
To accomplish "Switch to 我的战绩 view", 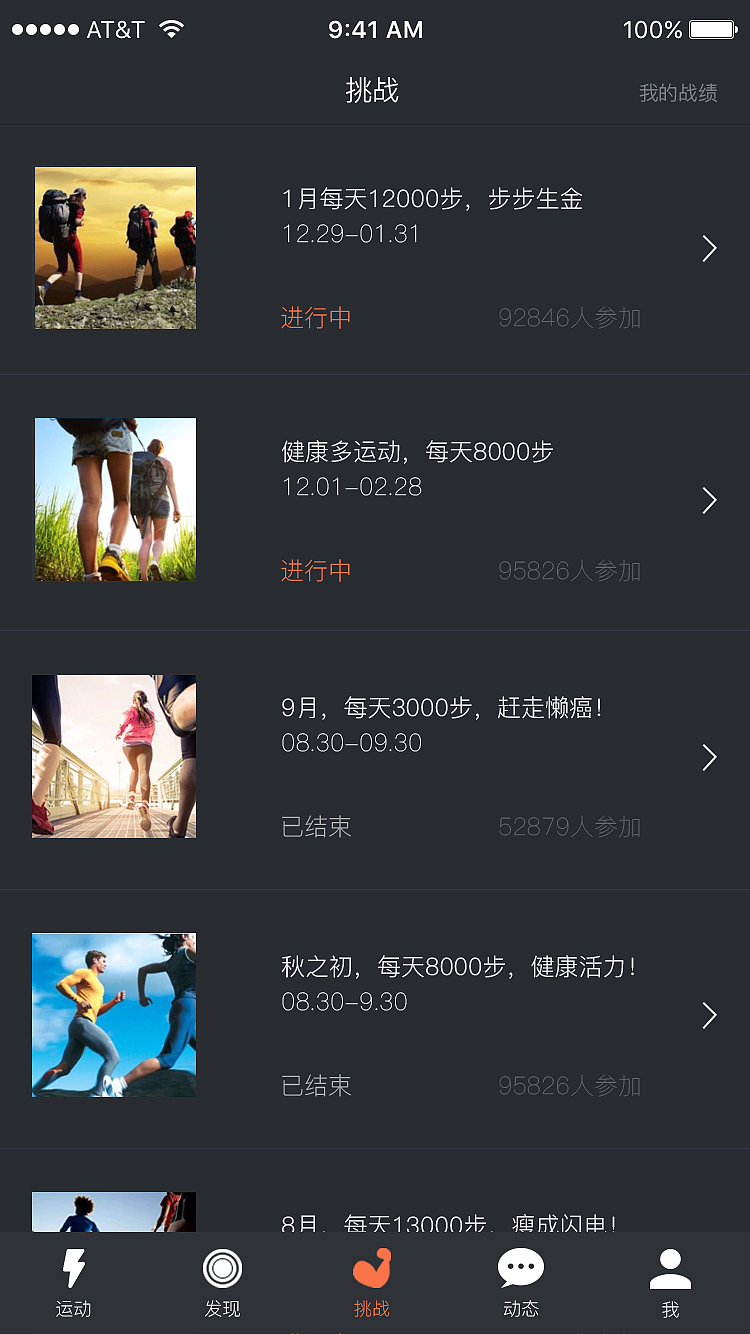I will coord(678,92).
